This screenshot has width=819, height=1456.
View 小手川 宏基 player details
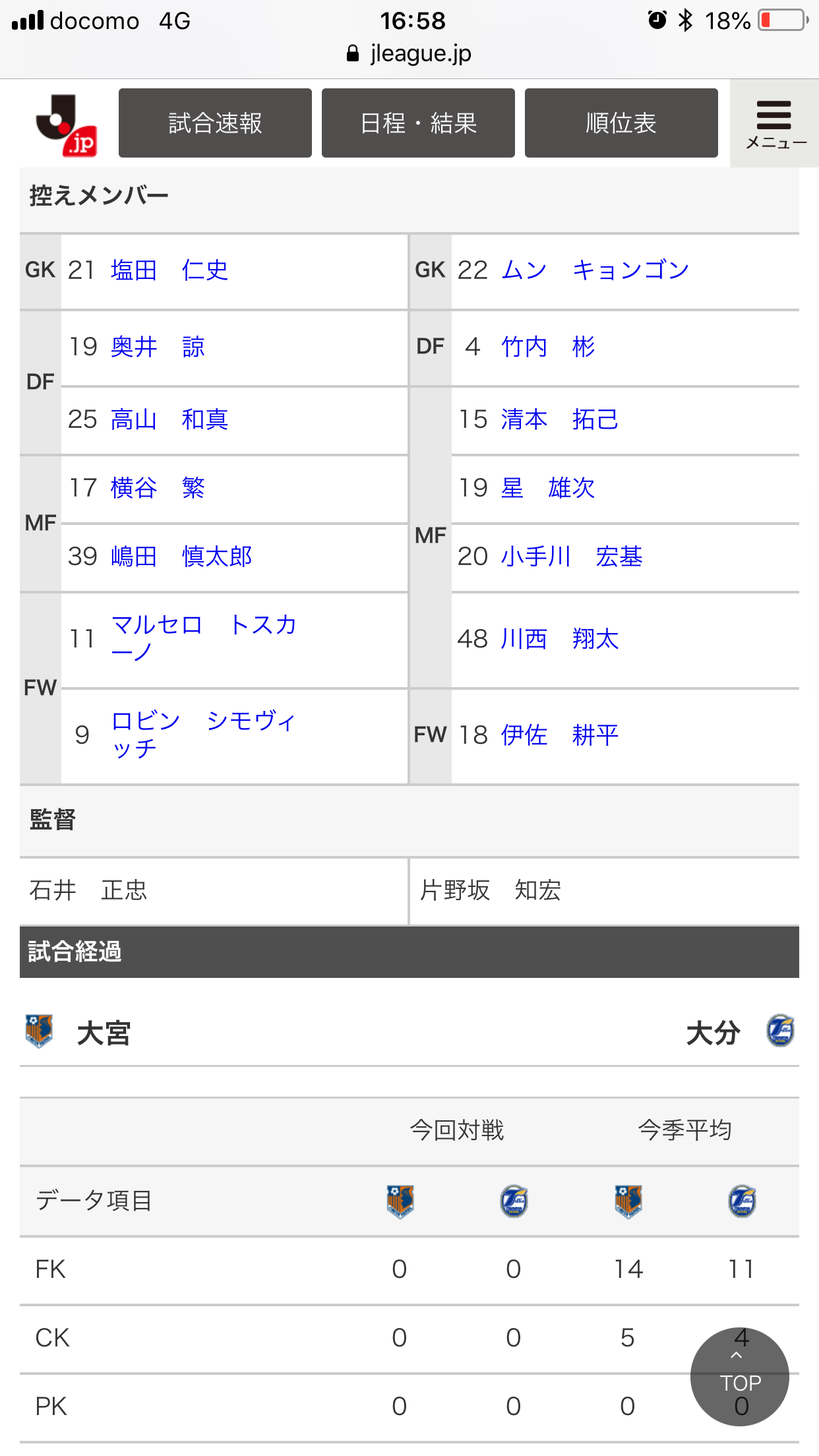tap(571, 557)
